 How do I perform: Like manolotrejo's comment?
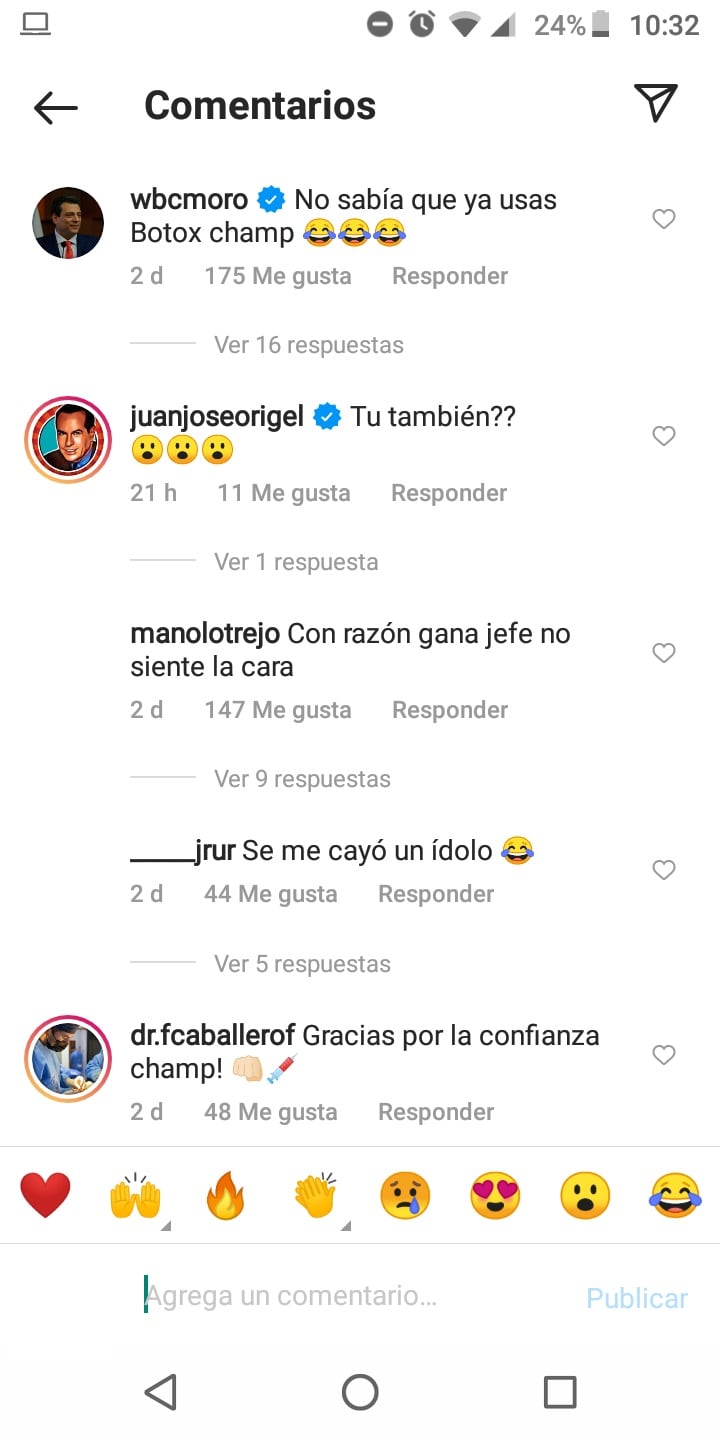664,653
